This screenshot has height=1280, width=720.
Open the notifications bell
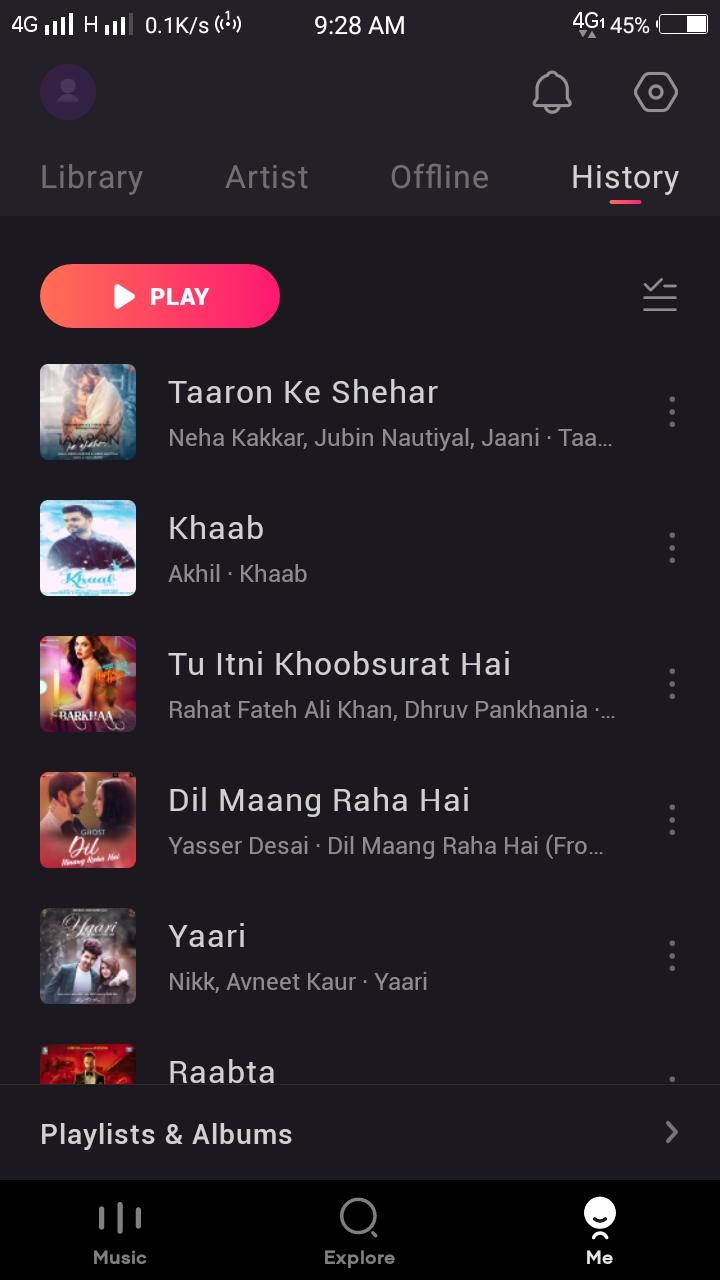coord(551,92)
